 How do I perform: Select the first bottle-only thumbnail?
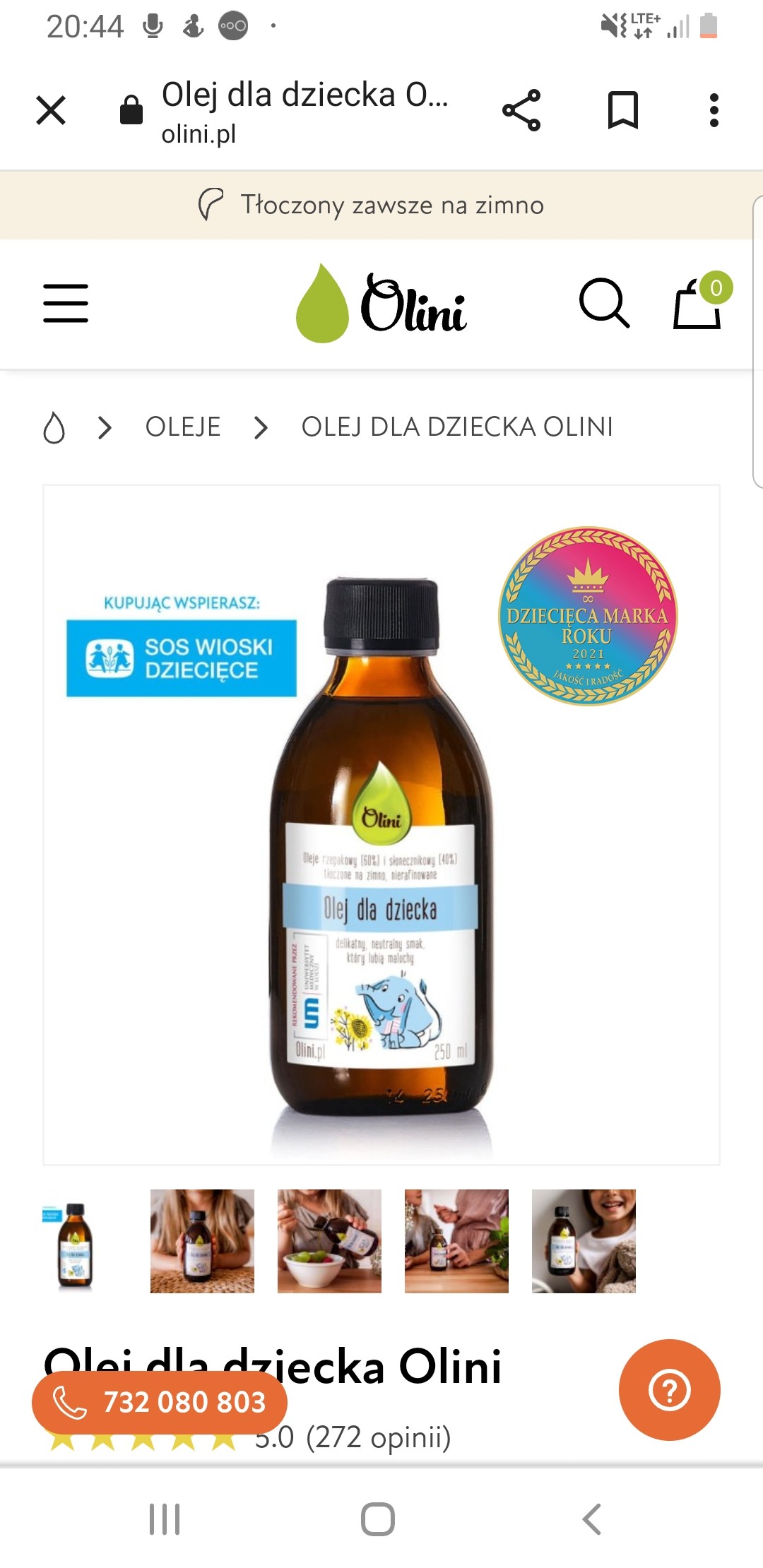75,1242
